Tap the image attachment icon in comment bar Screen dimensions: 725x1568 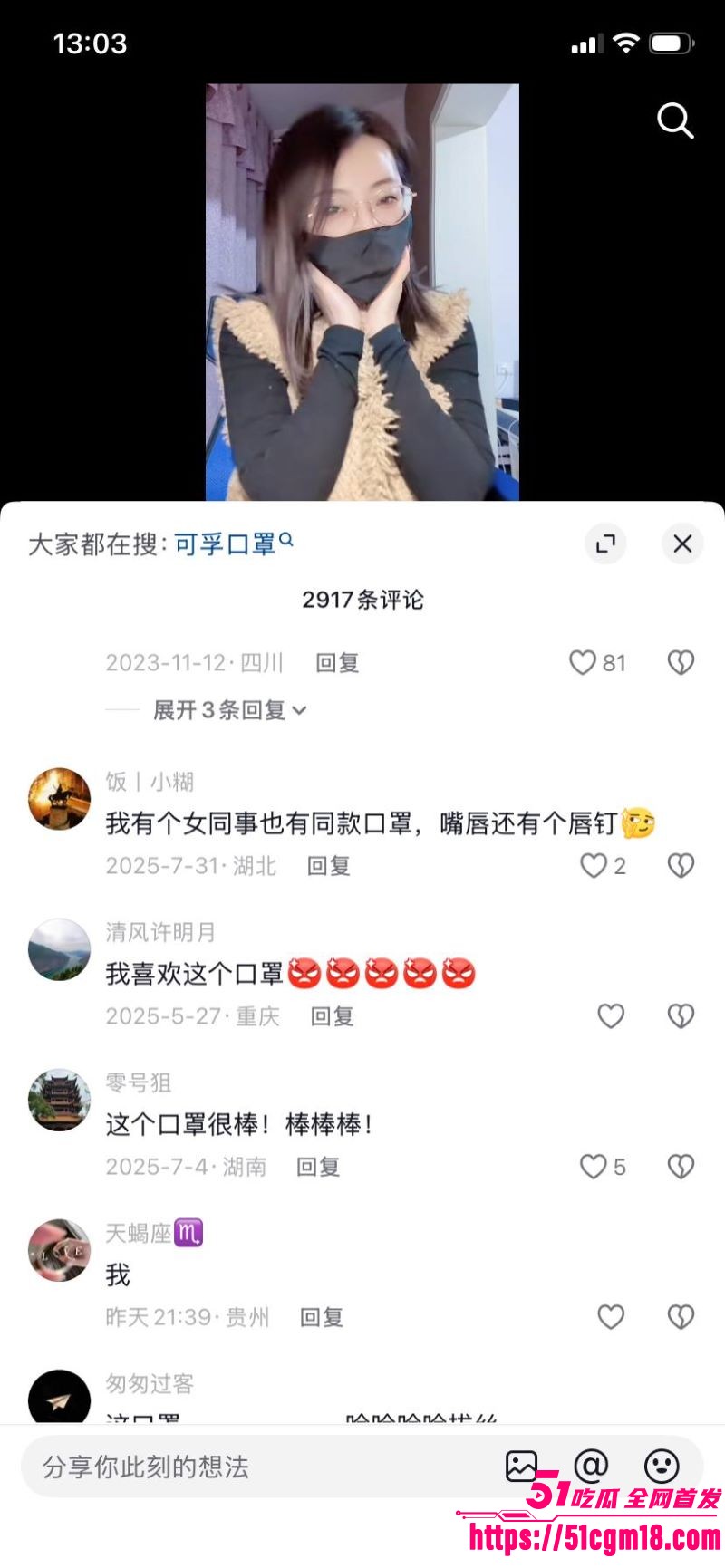click(x=522, y=1464)
